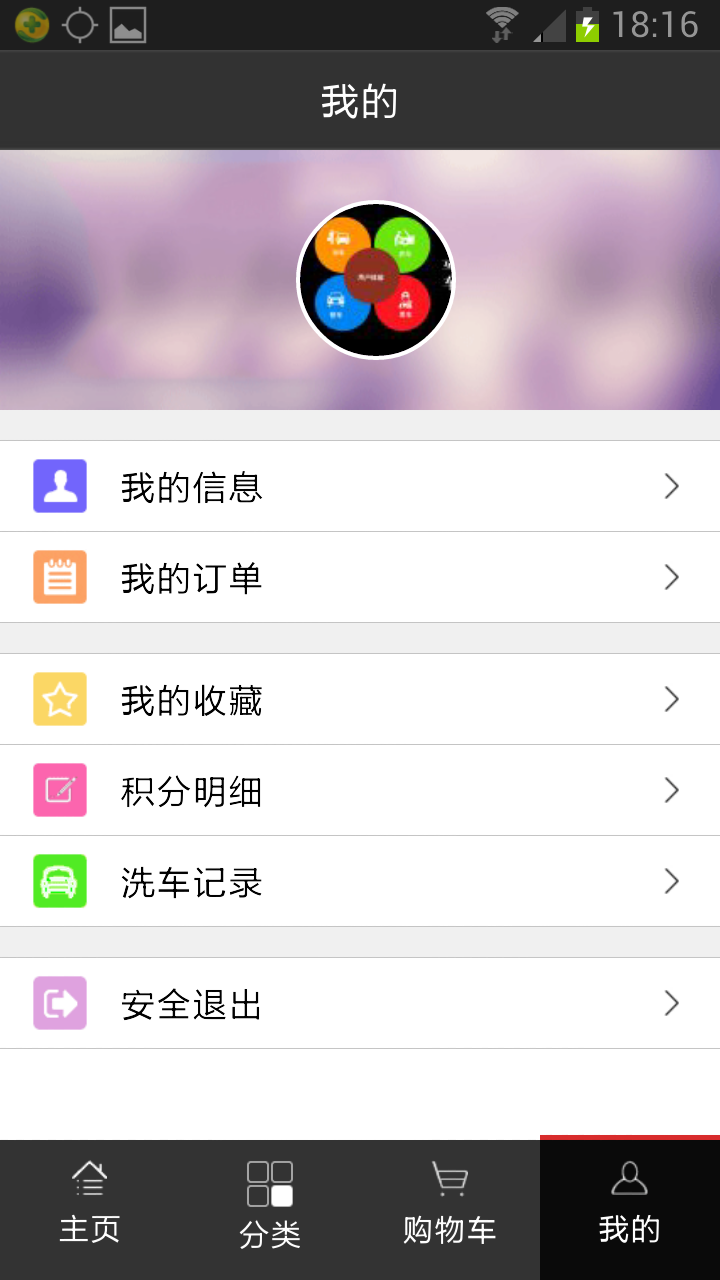Open 我的订单 via its arrow chevron
720x1280 pixels.
(x=671, y=577)
